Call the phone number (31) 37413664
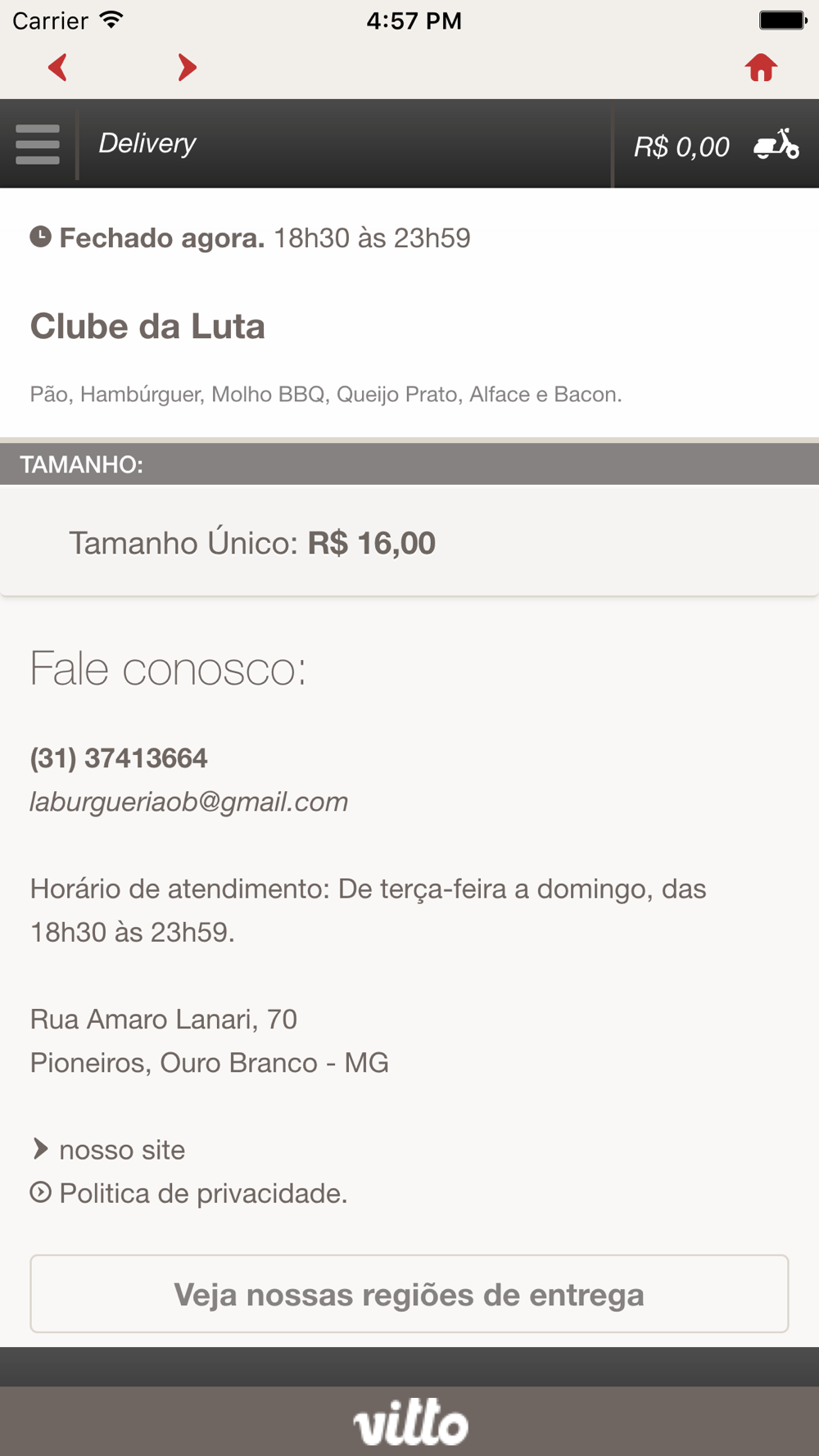Viewport: 819px width, 1456px height. (x=119, y=758)
